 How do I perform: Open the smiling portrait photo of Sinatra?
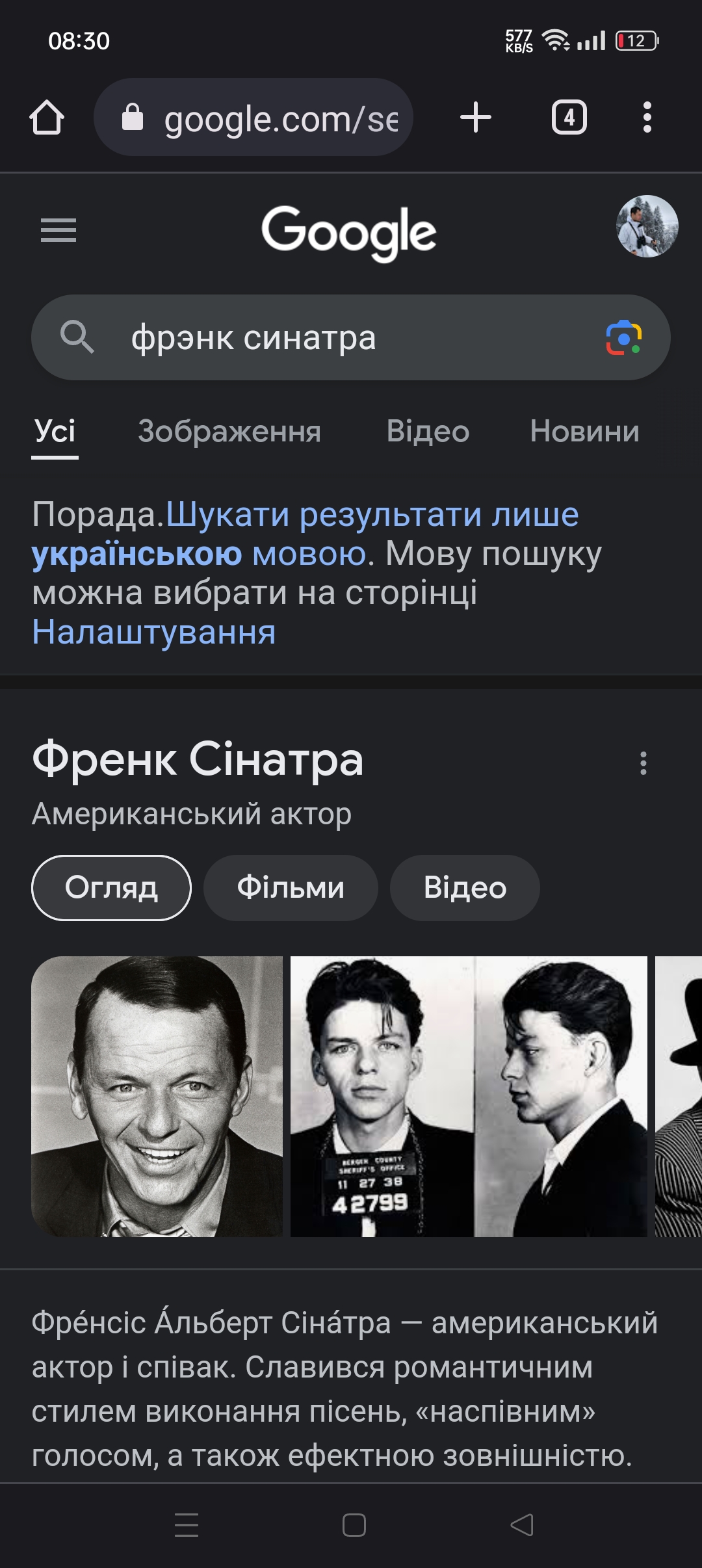click(x=157, y=1096)
